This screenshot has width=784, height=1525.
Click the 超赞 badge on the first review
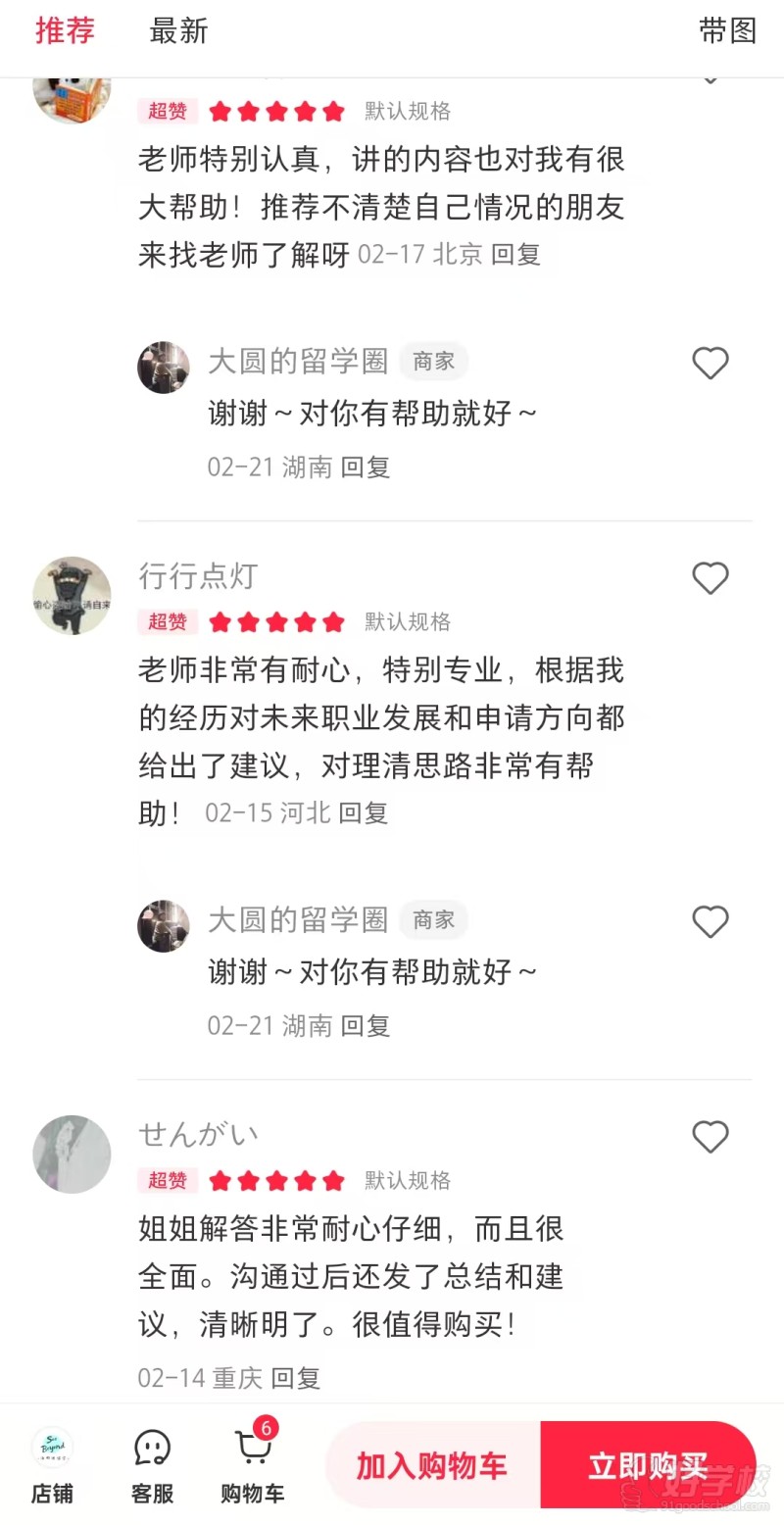point(167,111)
